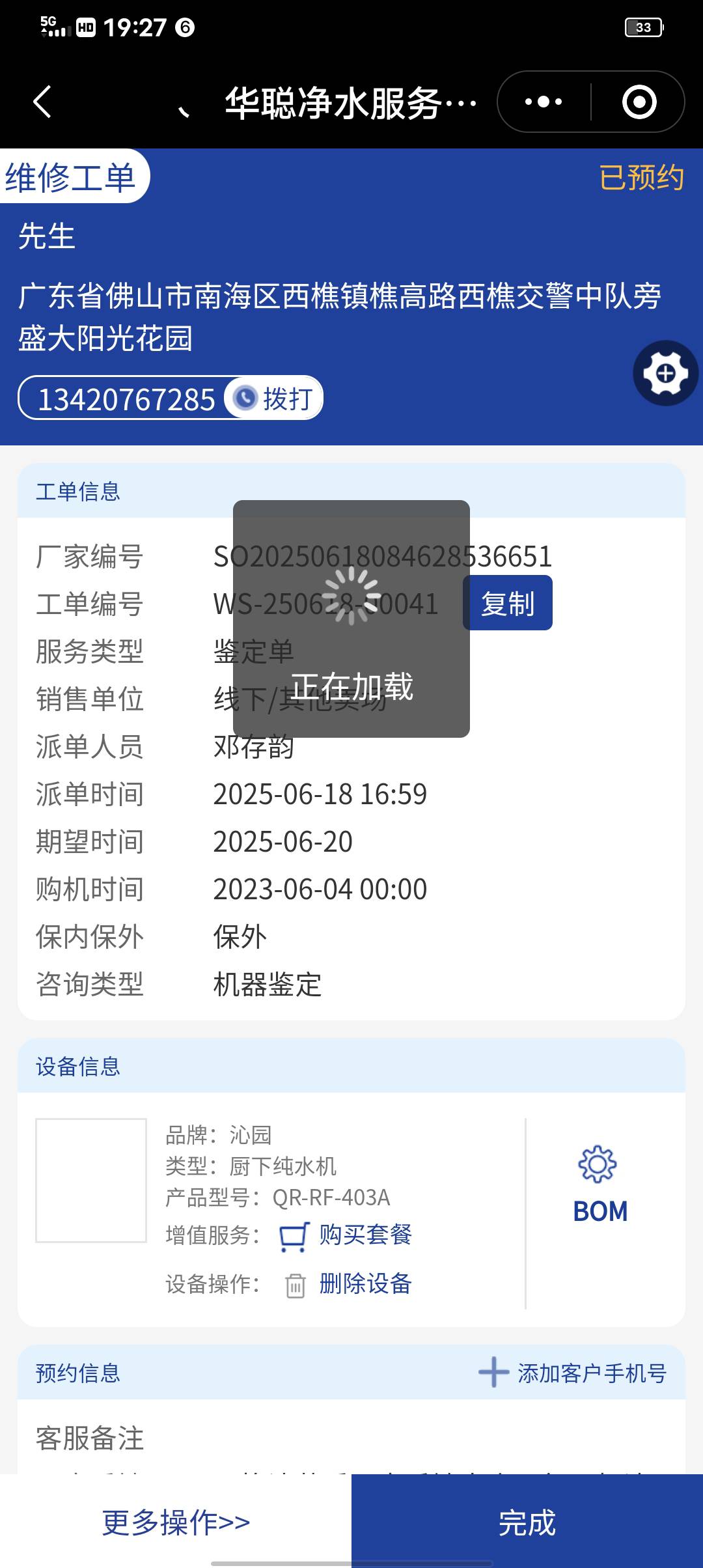Viewport: 703px width, 1568px height.
Task: Close the mini program via the circle icon
Action: pyautogui.click(x=639, y=102)
